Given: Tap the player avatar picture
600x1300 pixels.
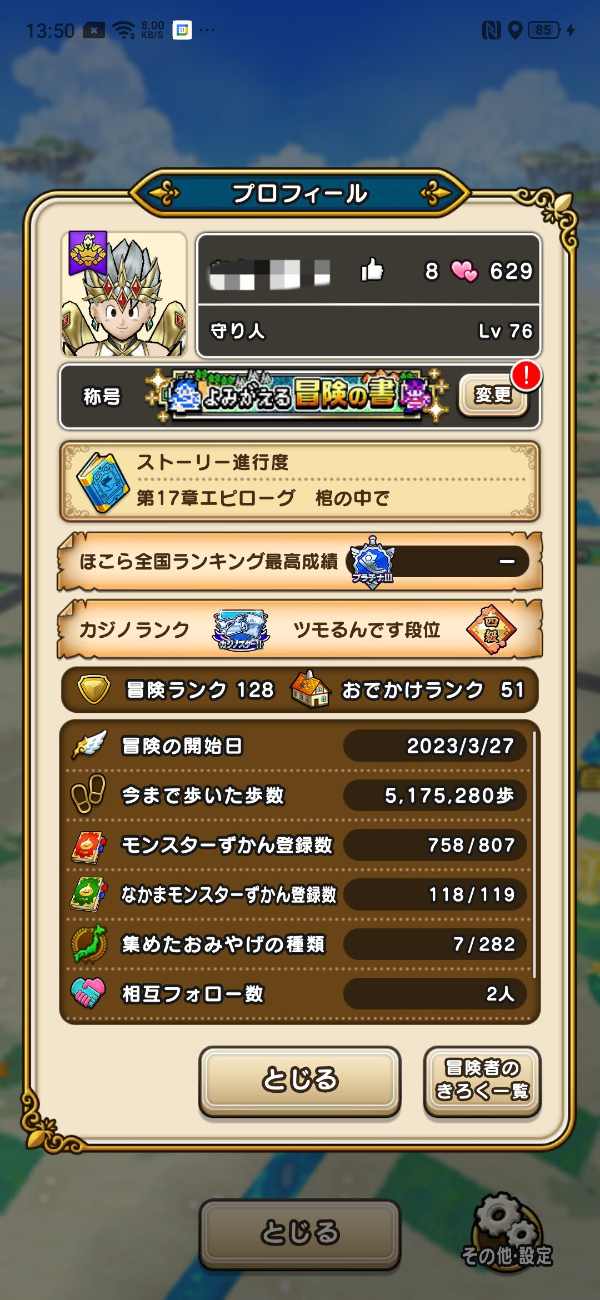Looking at the screenshot, I should coord(124,294).
